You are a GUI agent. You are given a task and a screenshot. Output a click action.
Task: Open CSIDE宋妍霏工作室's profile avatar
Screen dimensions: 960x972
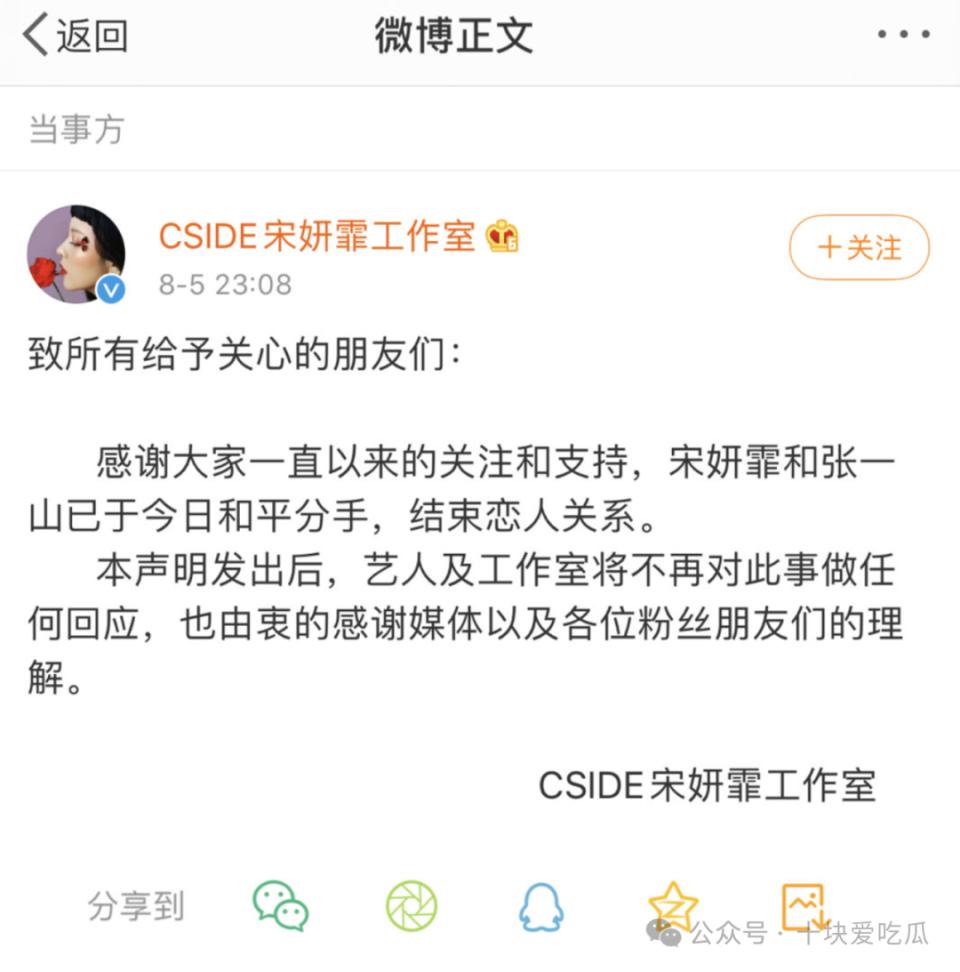click(76, 254)
